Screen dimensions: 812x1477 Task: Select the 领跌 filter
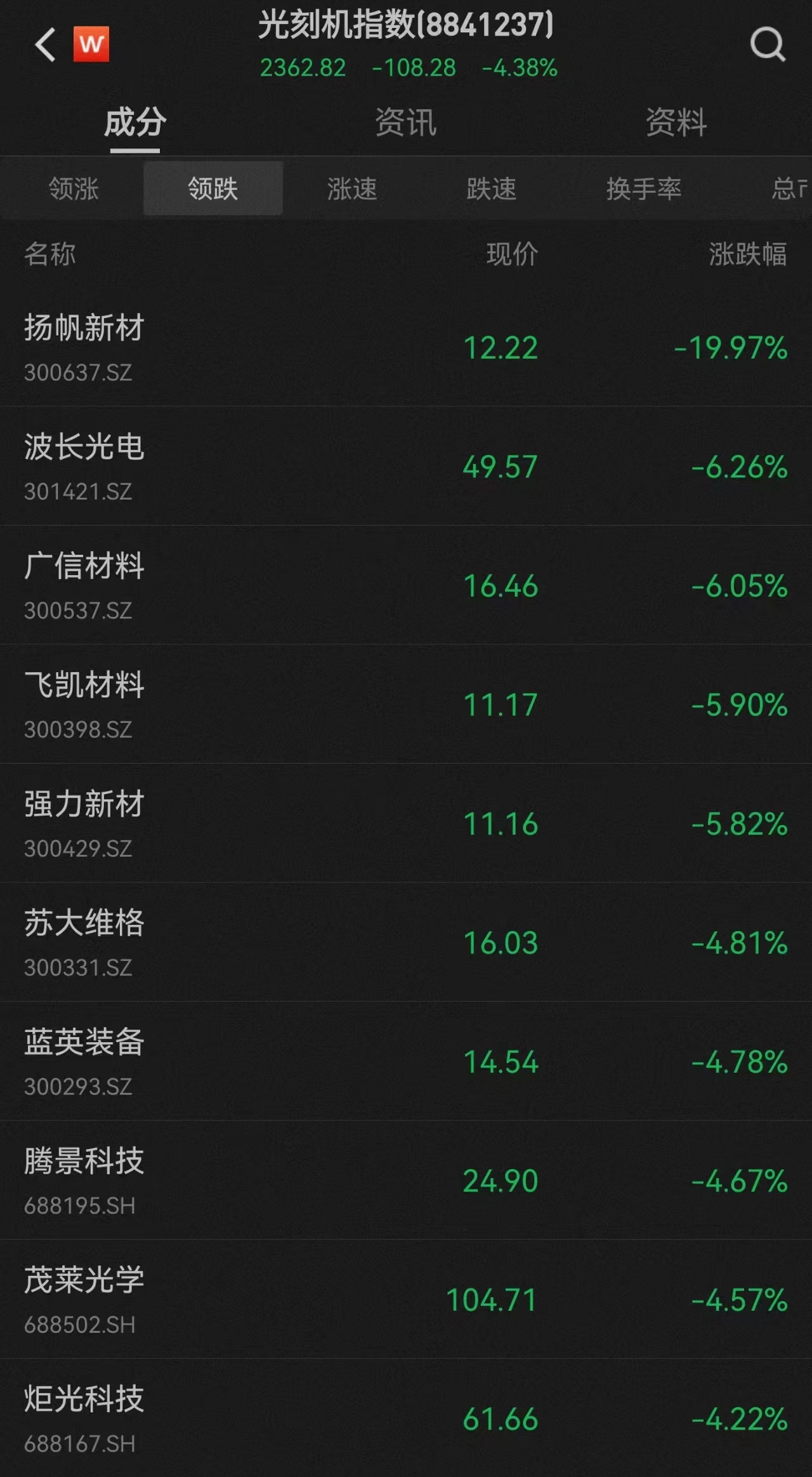pyautogui.click(x=213, y=189)
